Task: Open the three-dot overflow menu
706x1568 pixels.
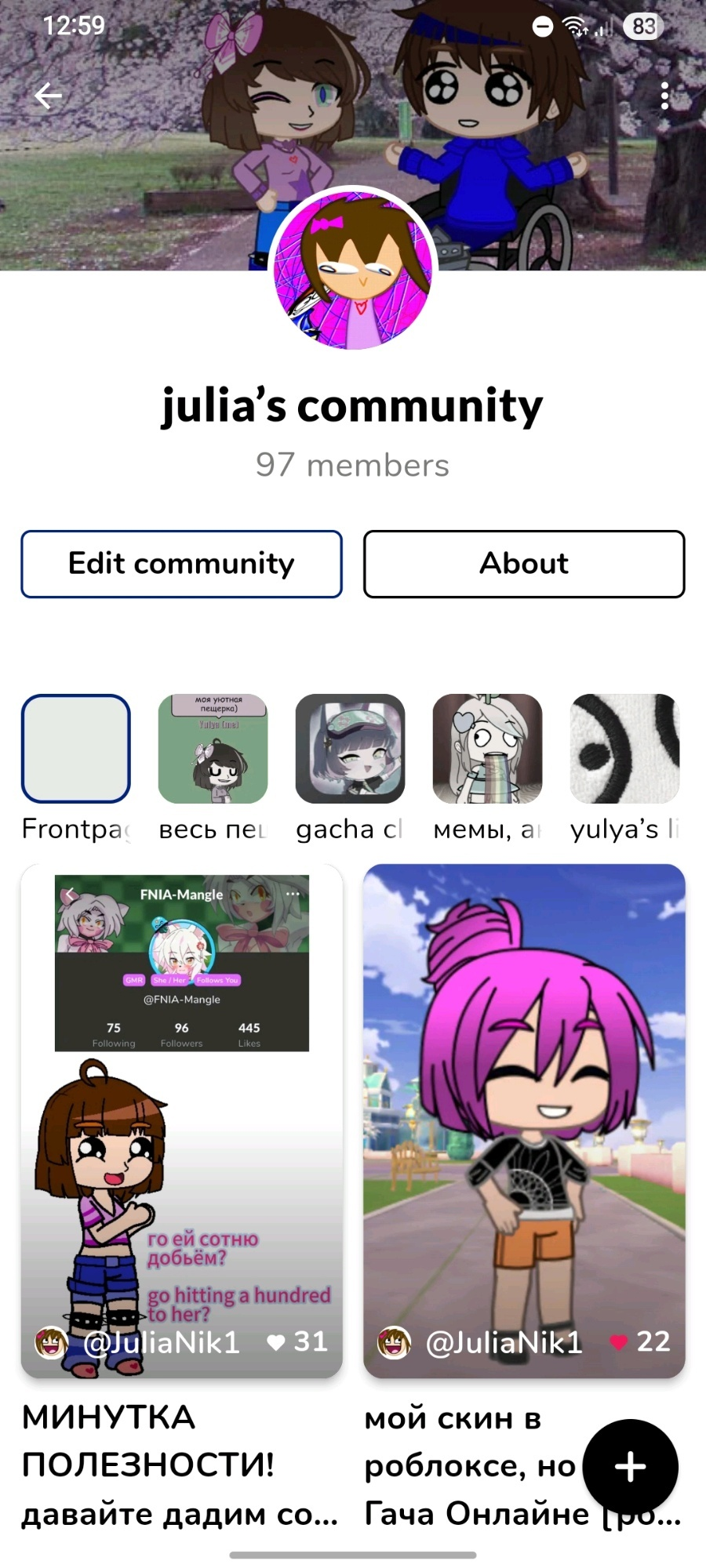Action: pos(664,96)
